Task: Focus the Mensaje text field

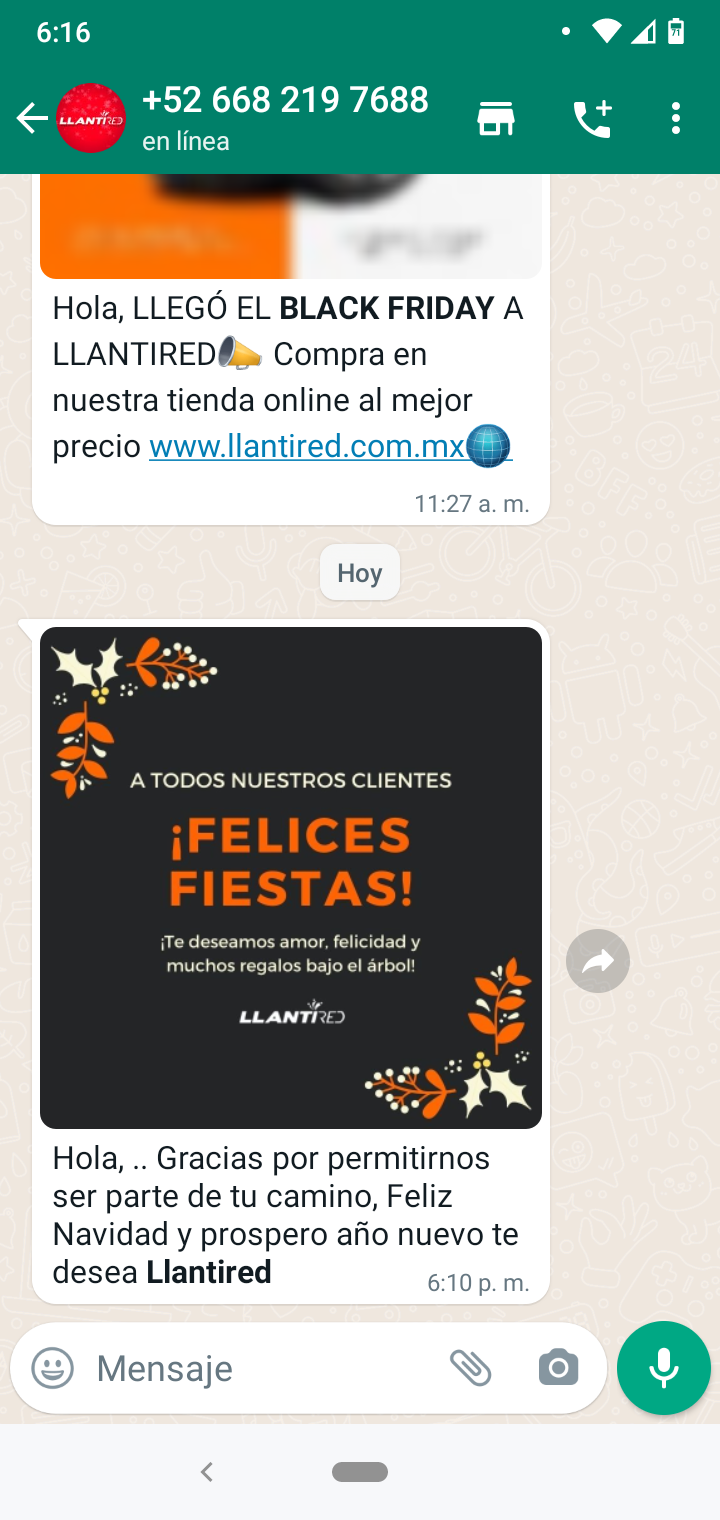Action: coord(260,1367)
